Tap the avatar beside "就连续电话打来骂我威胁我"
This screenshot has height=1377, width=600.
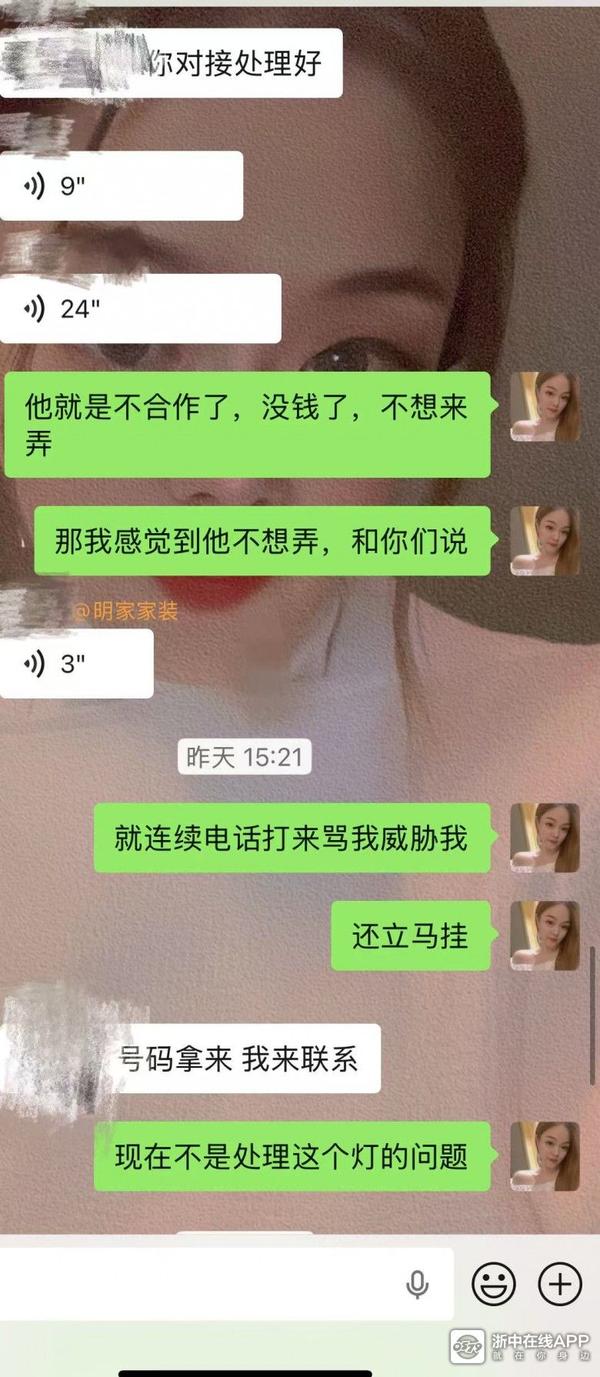click(x=545, y=838)
